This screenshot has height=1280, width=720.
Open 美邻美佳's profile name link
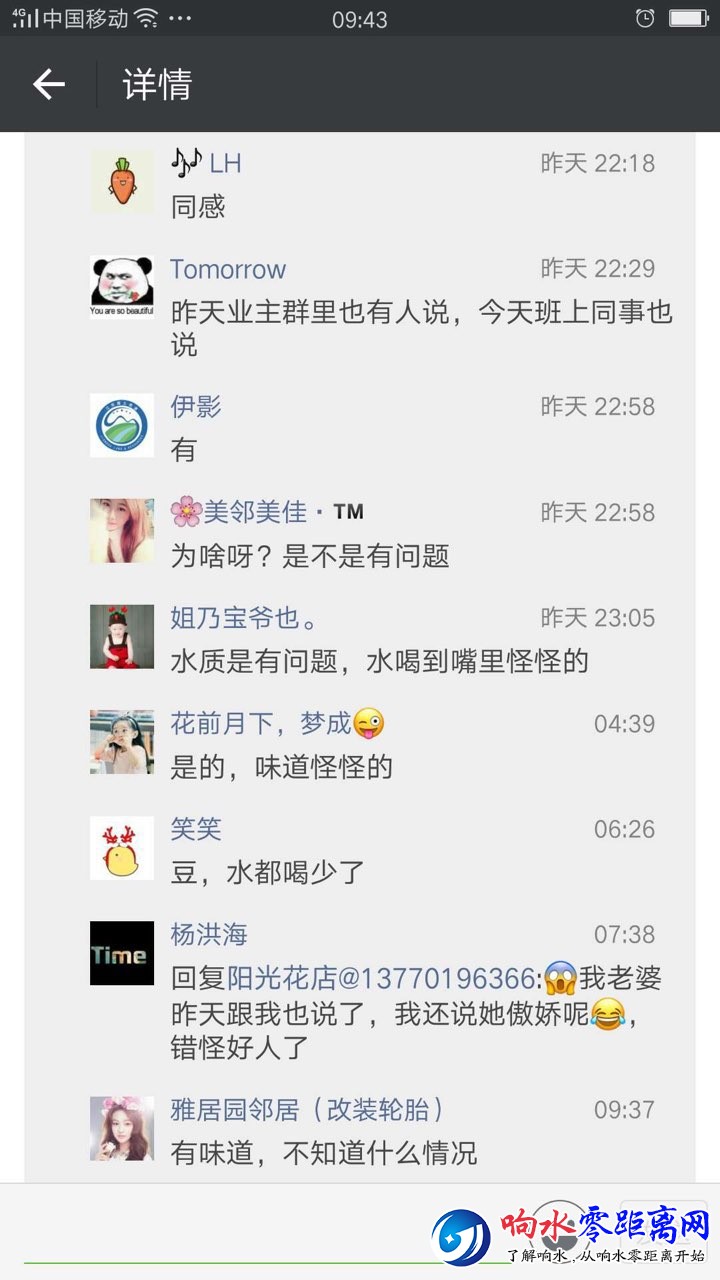(x=254, y=512)
